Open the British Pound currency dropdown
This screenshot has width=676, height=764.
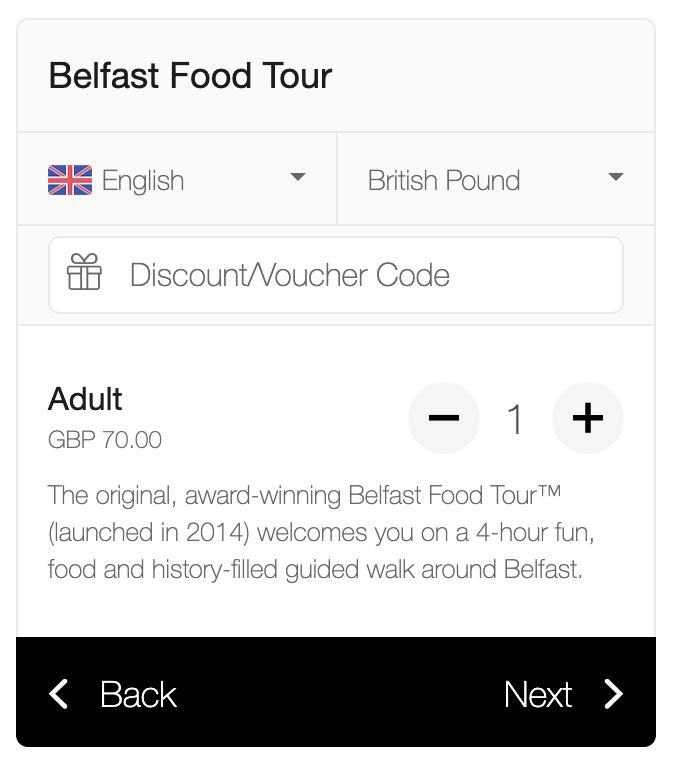point(495,180)
